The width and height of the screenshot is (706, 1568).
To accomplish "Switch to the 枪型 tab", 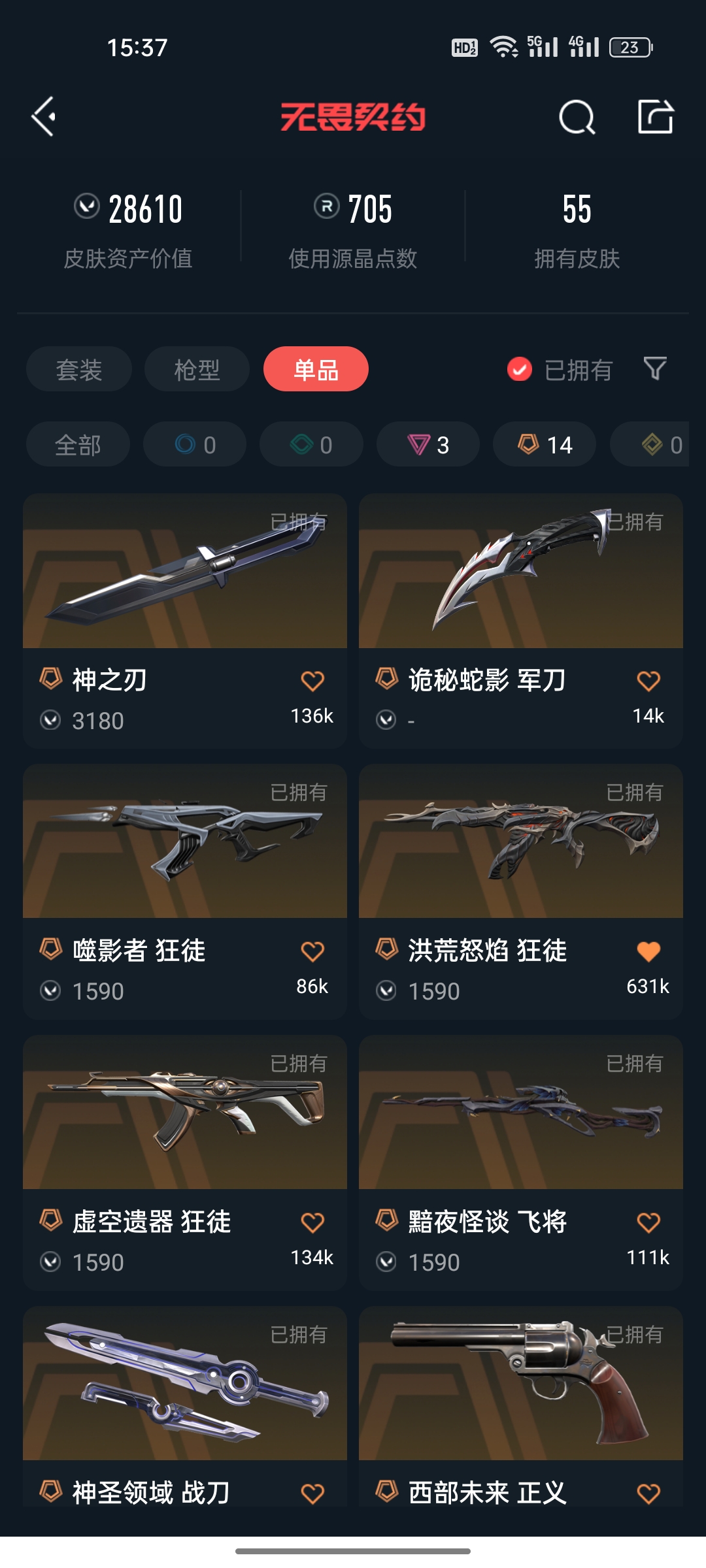I will point(197,369).
